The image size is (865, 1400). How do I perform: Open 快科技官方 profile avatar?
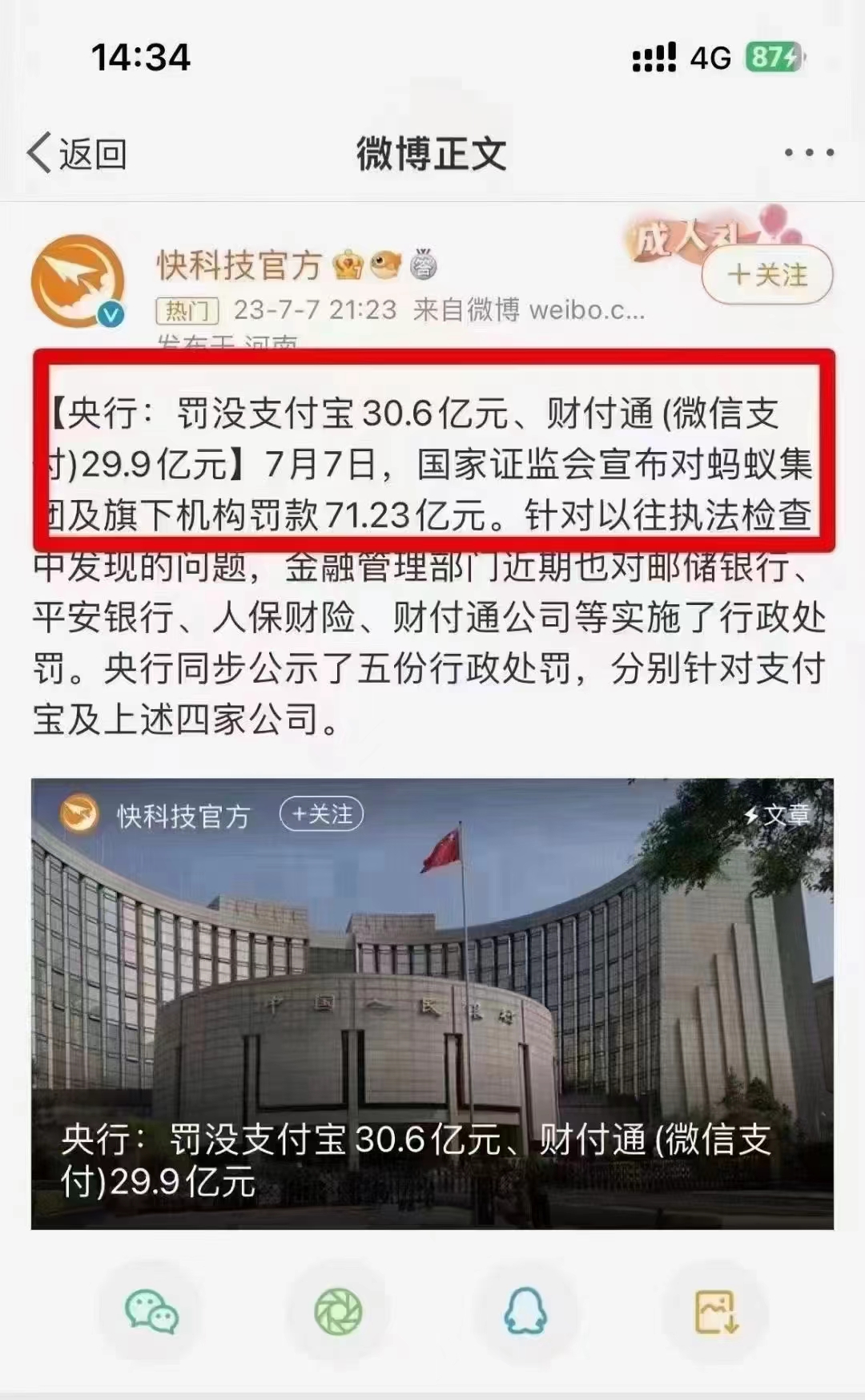coord(78,280)
